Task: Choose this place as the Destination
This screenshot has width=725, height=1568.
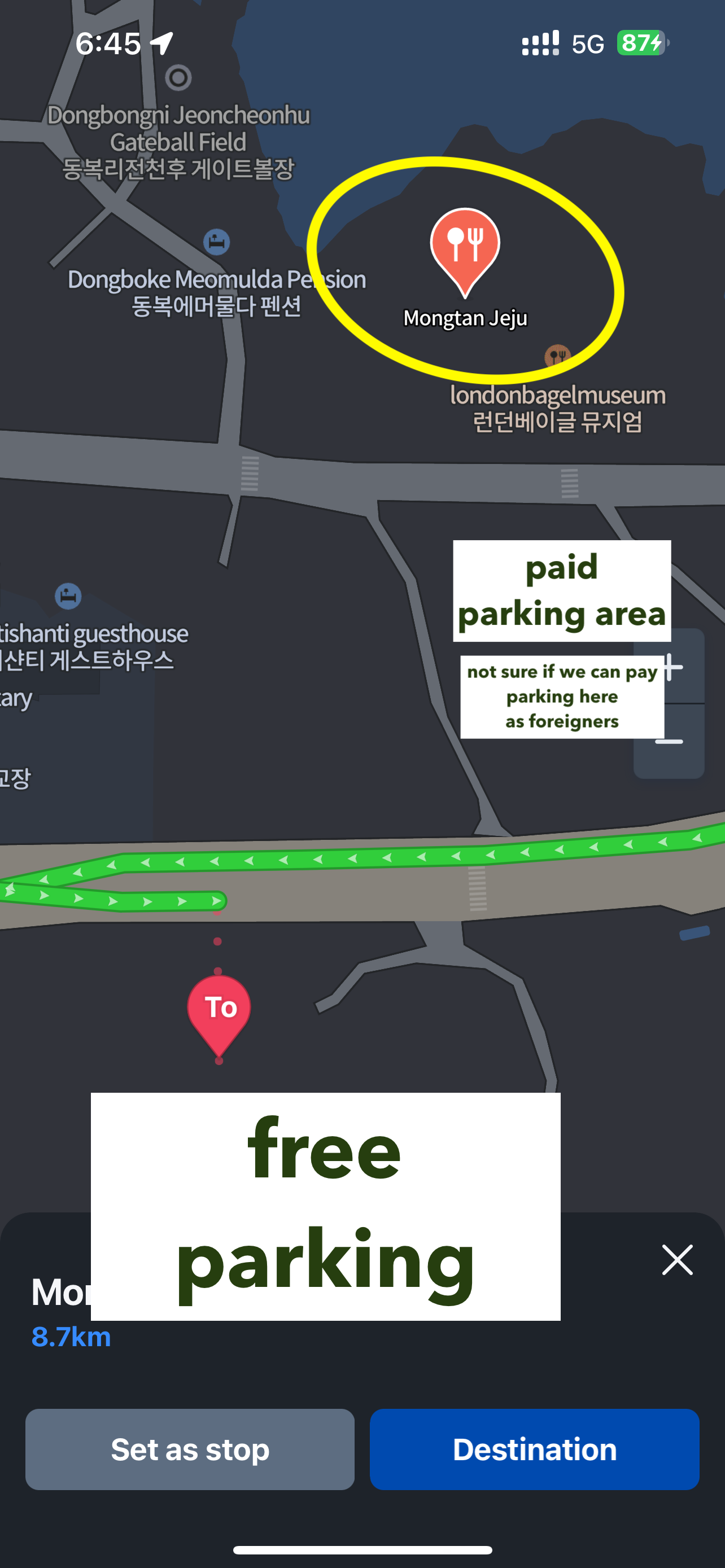Action: 534,1449
